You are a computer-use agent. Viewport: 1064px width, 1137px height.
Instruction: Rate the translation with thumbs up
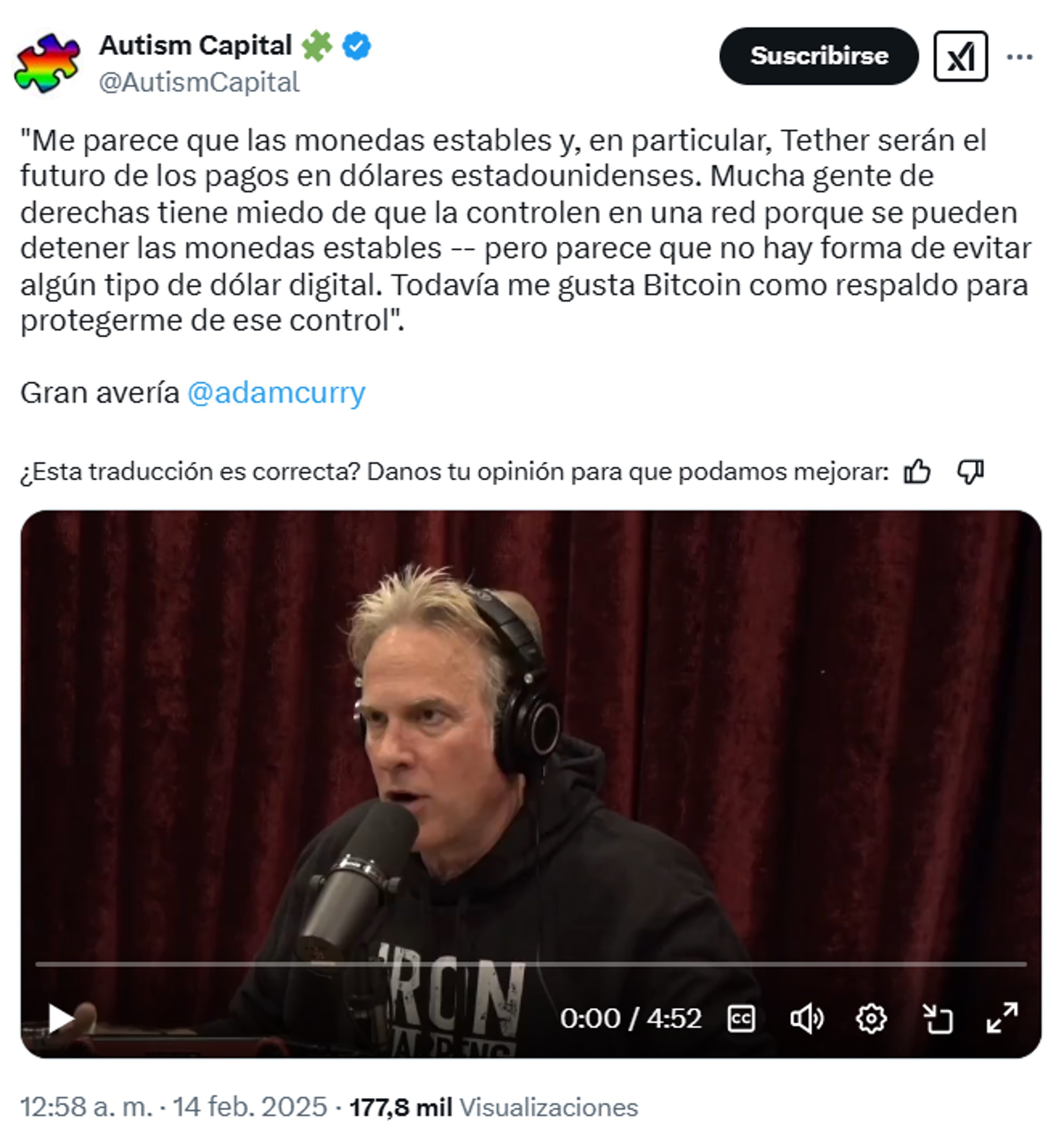(916, 472)
